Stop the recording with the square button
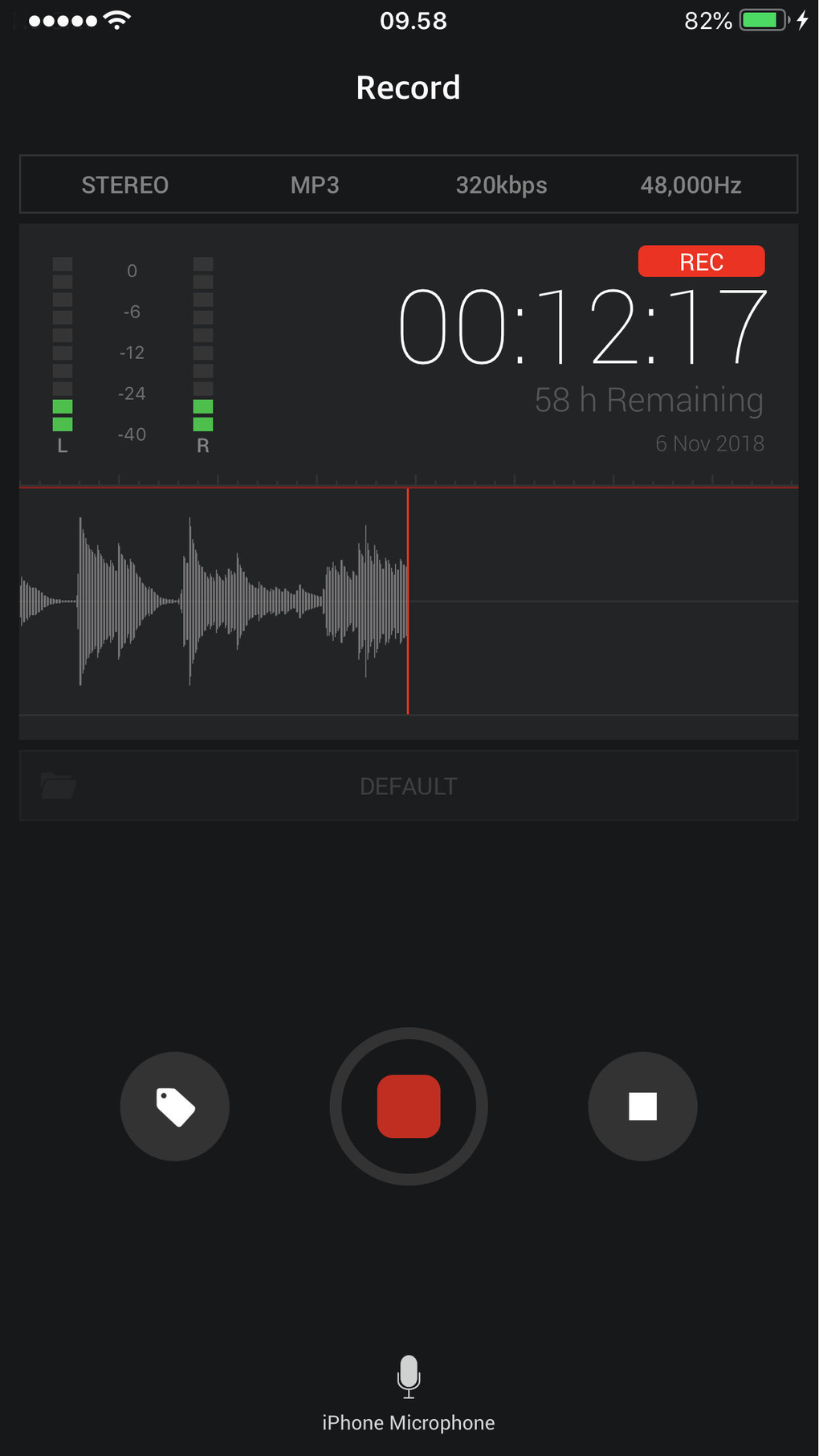819x1456 pixels. [642, 1107]
